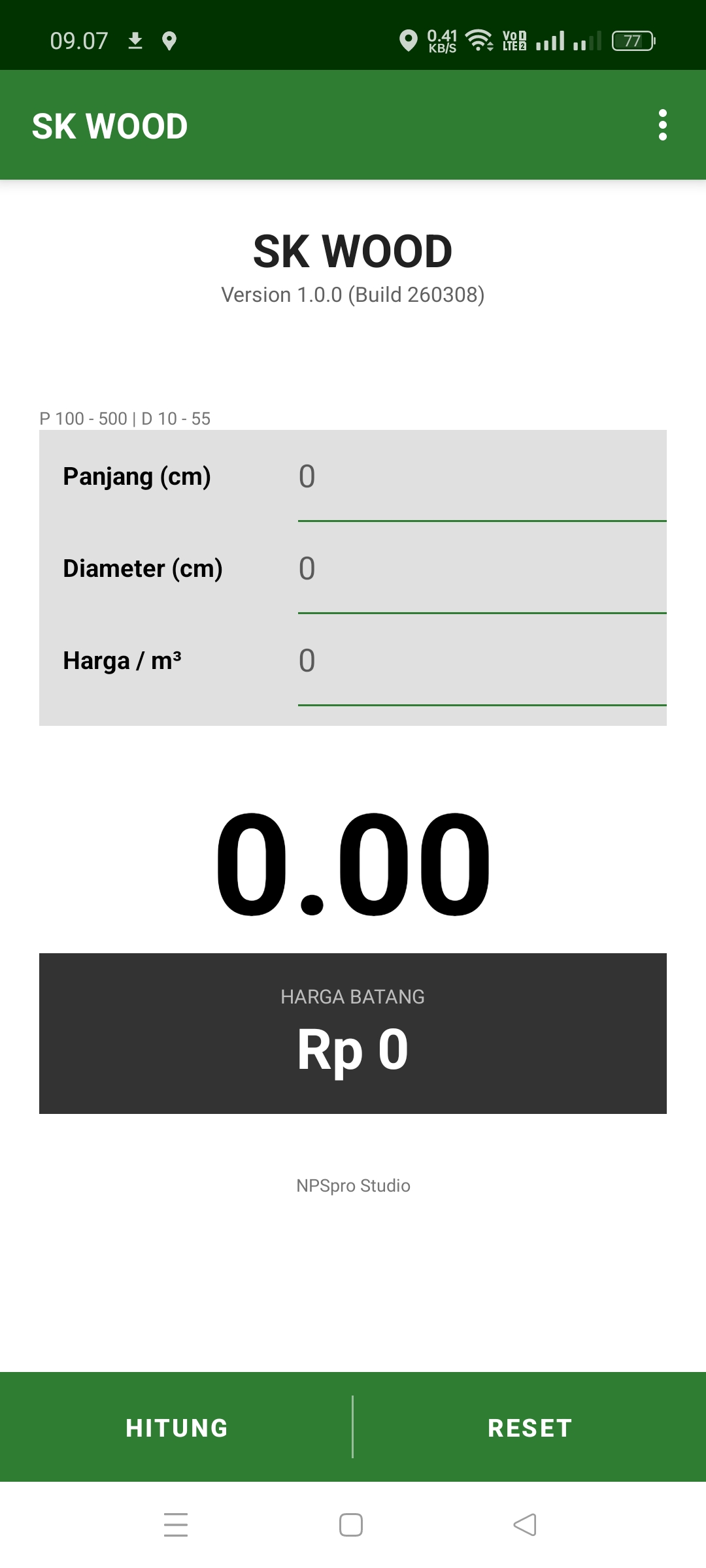Calculate with the HITUNG button
706x1568 pixels.
[x=176, y=1427]
